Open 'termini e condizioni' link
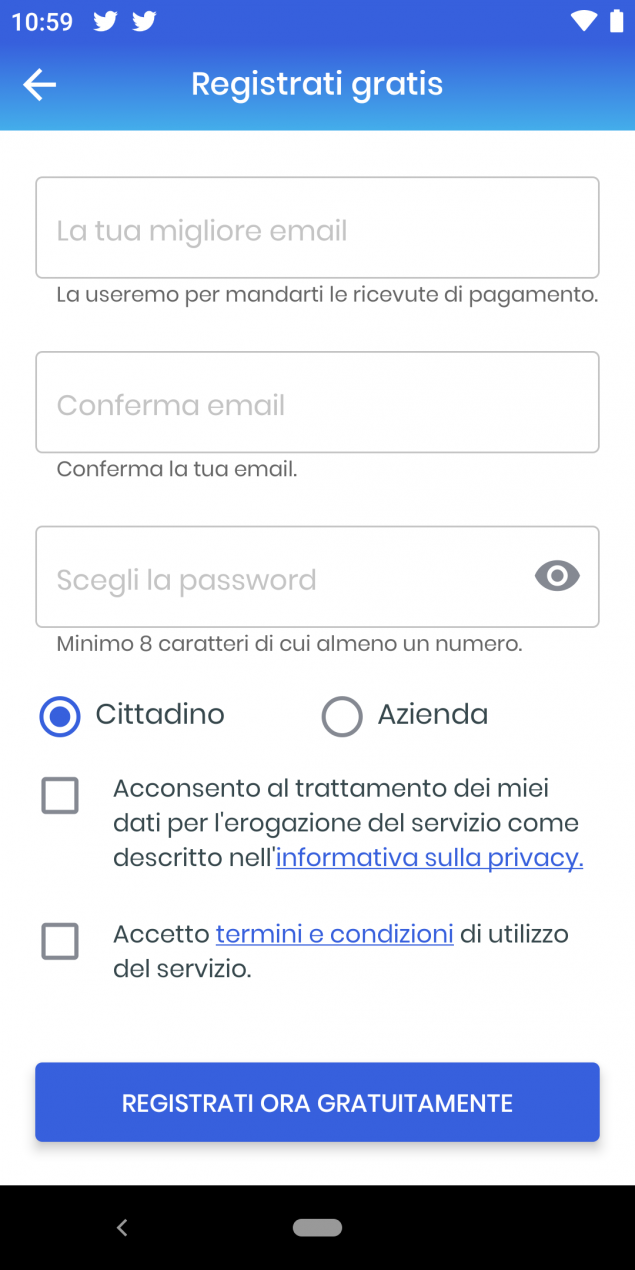This screenshot has width=635, height=1270. tap(335, 934)
